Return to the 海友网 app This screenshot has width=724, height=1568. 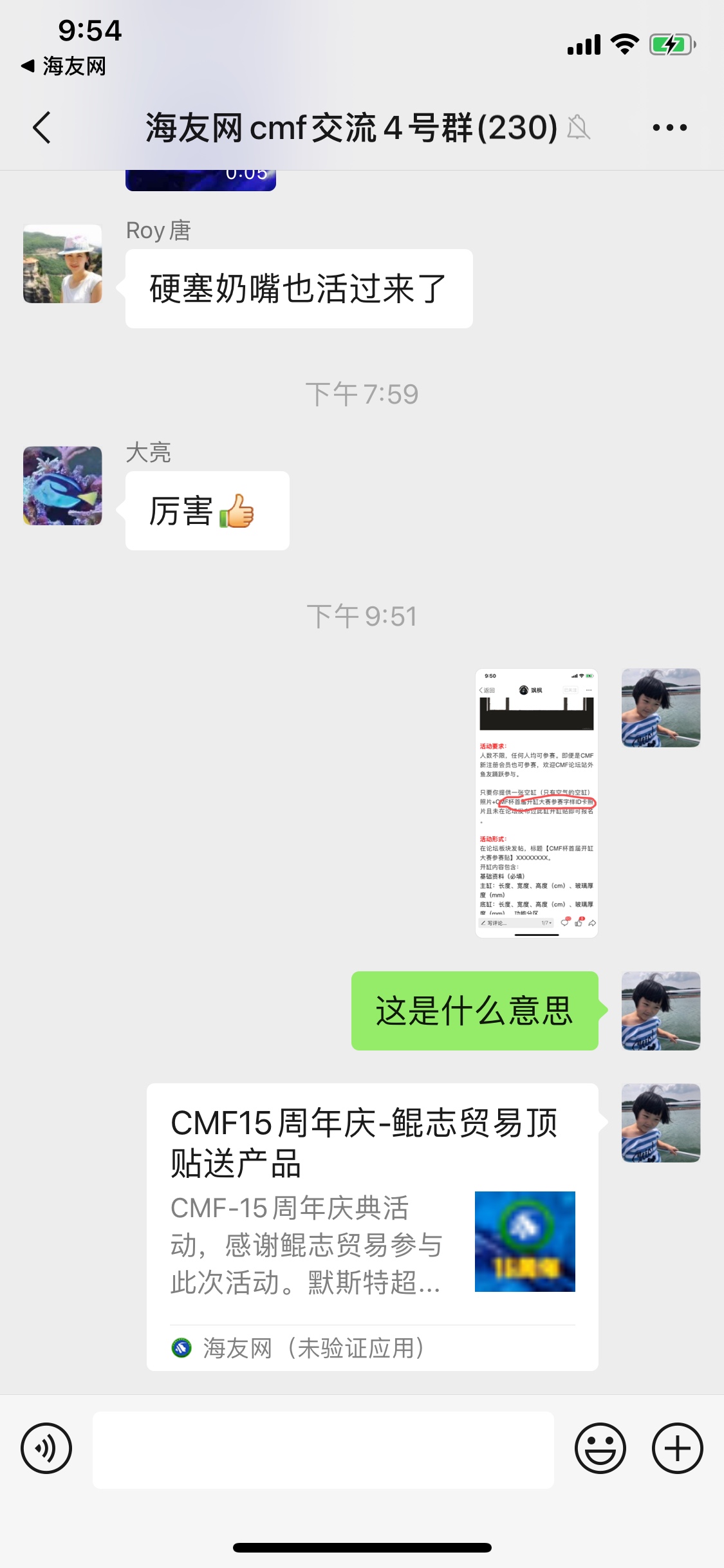(x=63, y=66)
